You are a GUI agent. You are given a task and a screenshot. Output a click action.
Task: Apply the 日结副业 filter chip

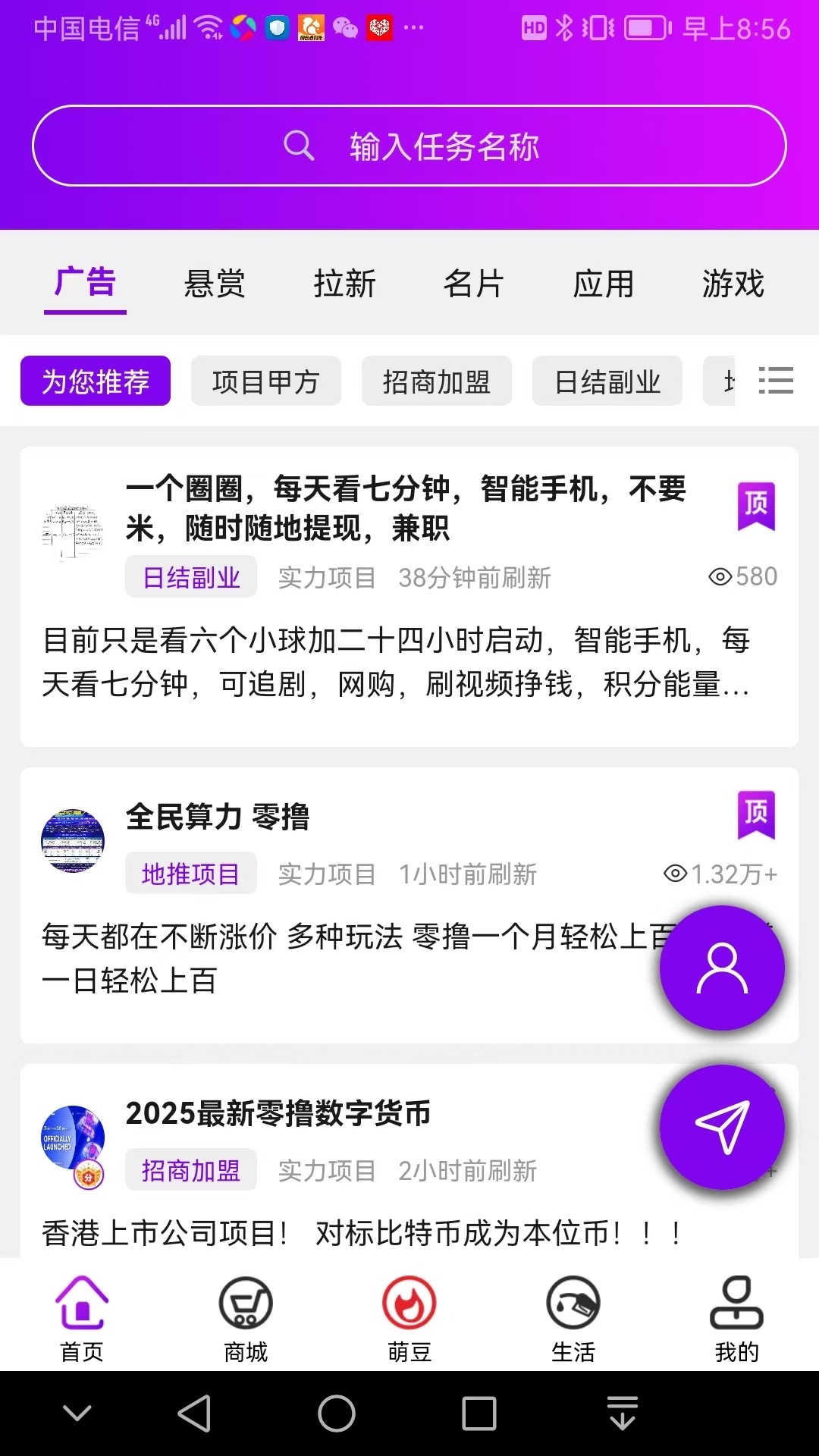pyautogui.click(x=607, y=381)
